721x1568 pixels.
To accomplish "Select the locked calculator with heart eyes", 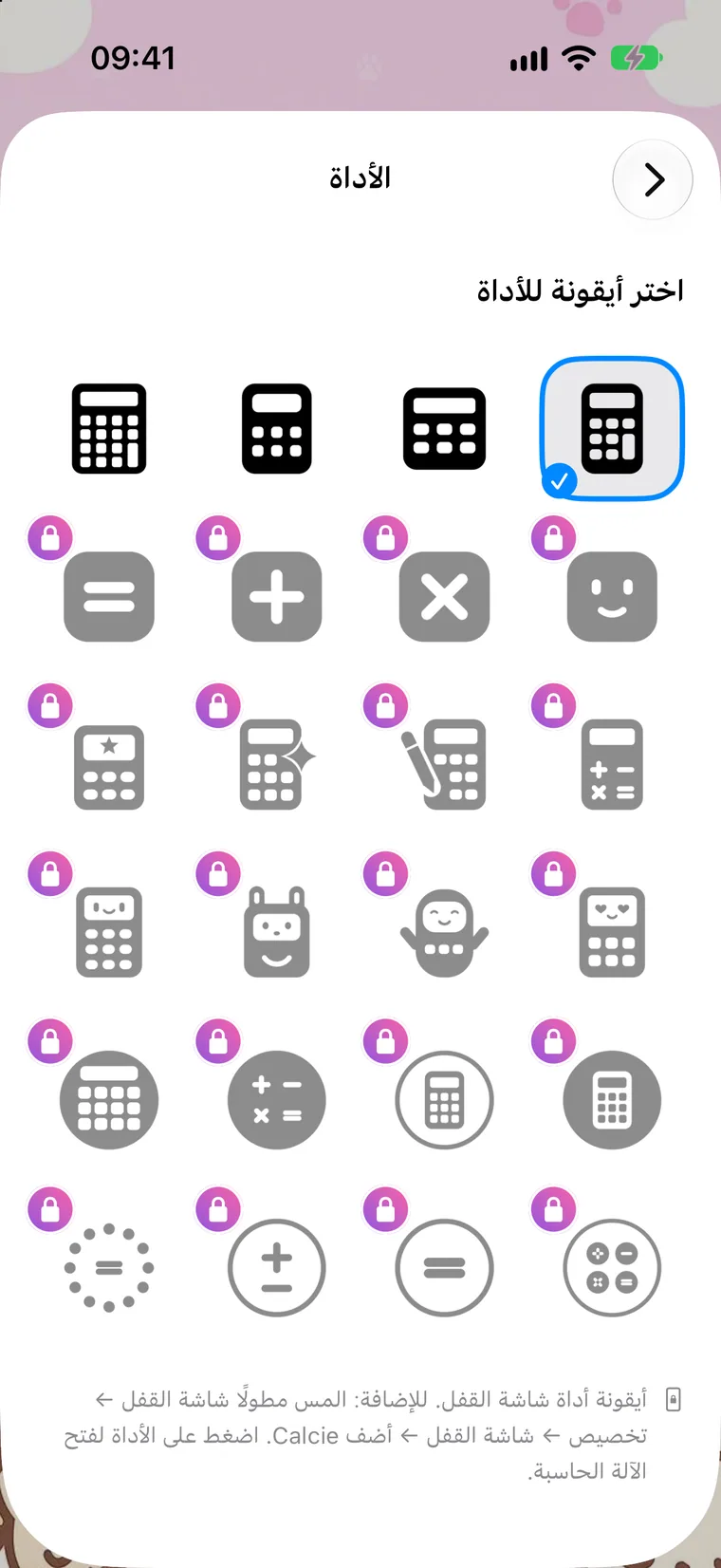I will (612, 932).
